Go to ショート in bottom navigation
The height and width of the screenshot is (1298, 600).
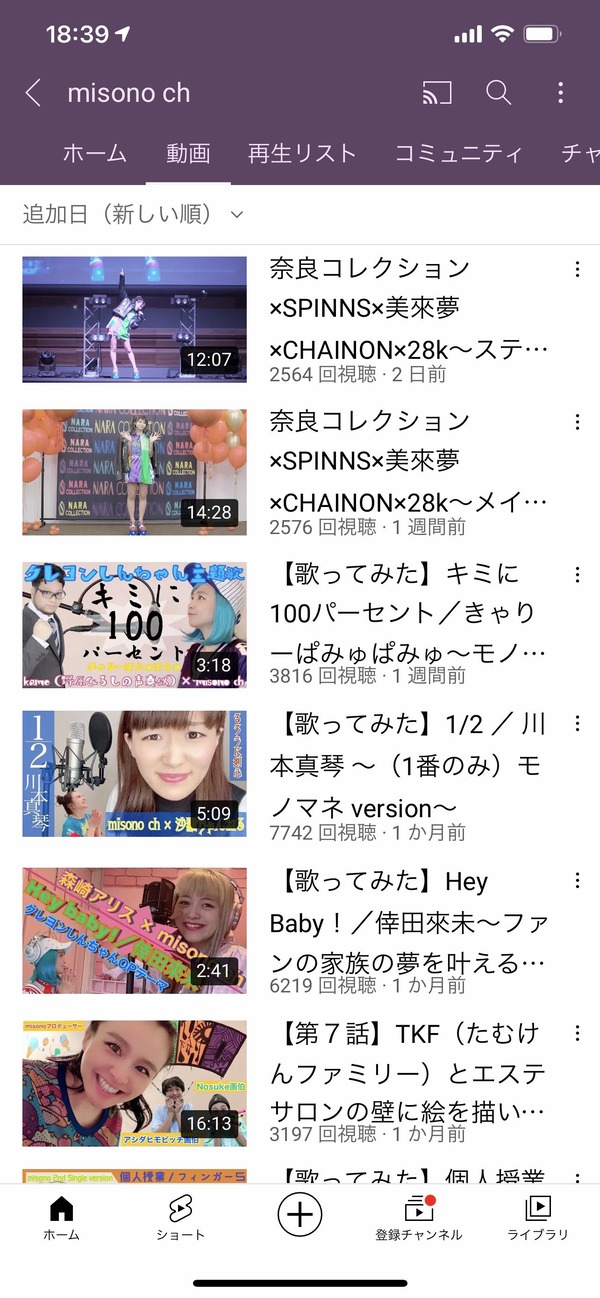[x=180, y=1218]
